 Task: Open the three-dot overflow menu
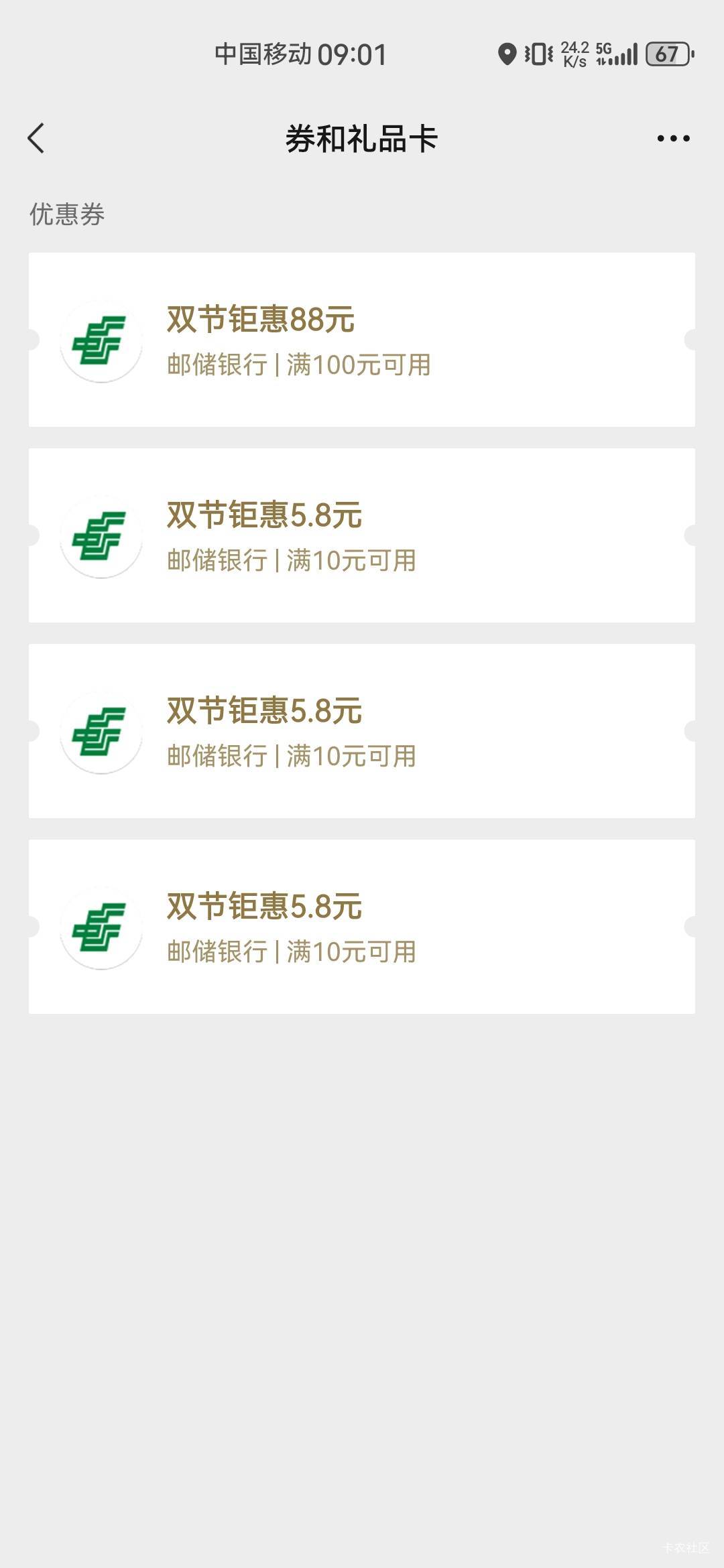point(673,139)
